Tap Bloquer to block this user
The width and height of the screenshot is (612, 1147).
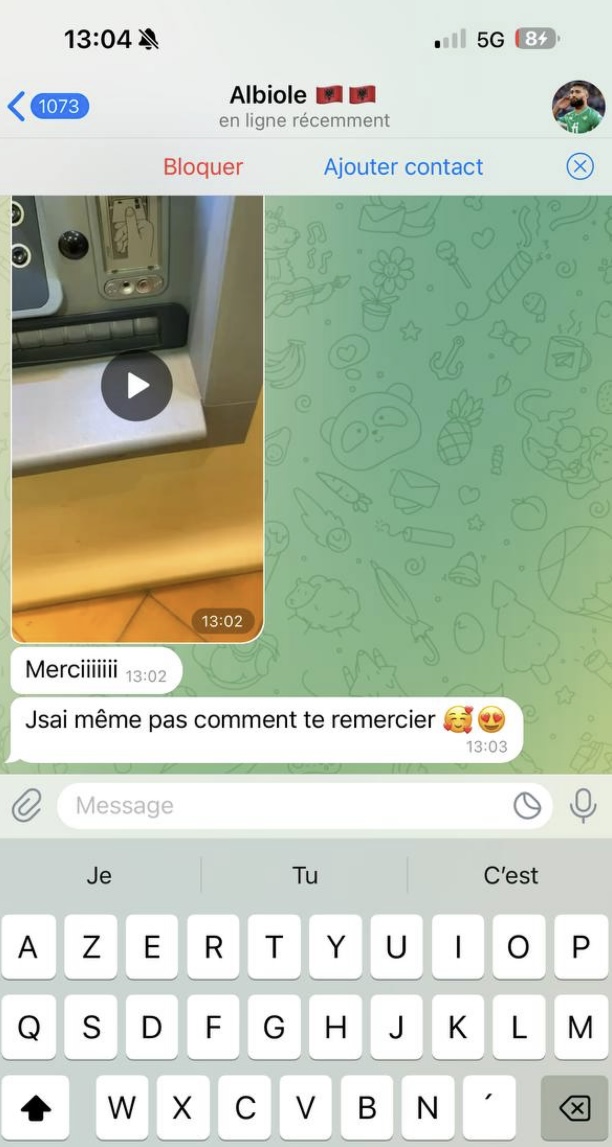[x=203, y=167]
